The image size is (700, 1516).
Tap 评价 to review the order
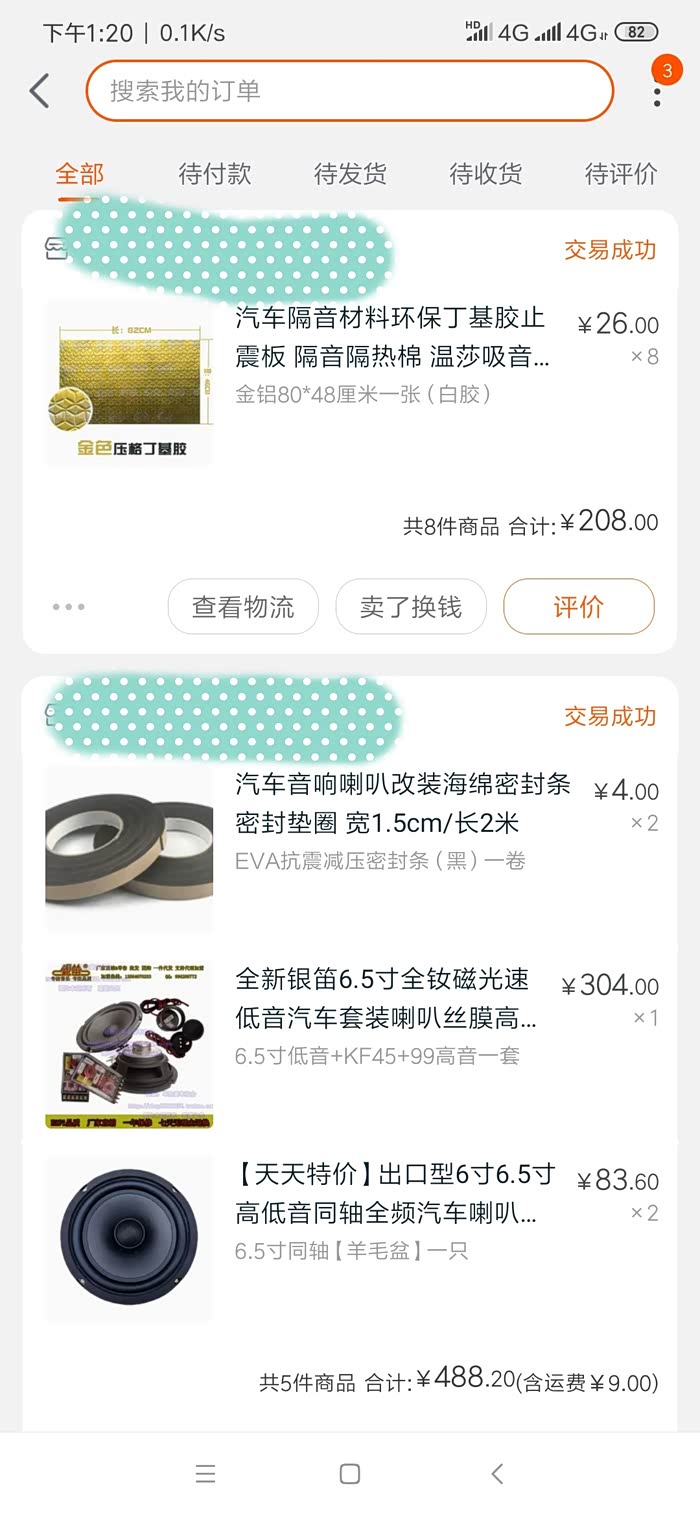point(578,606)
